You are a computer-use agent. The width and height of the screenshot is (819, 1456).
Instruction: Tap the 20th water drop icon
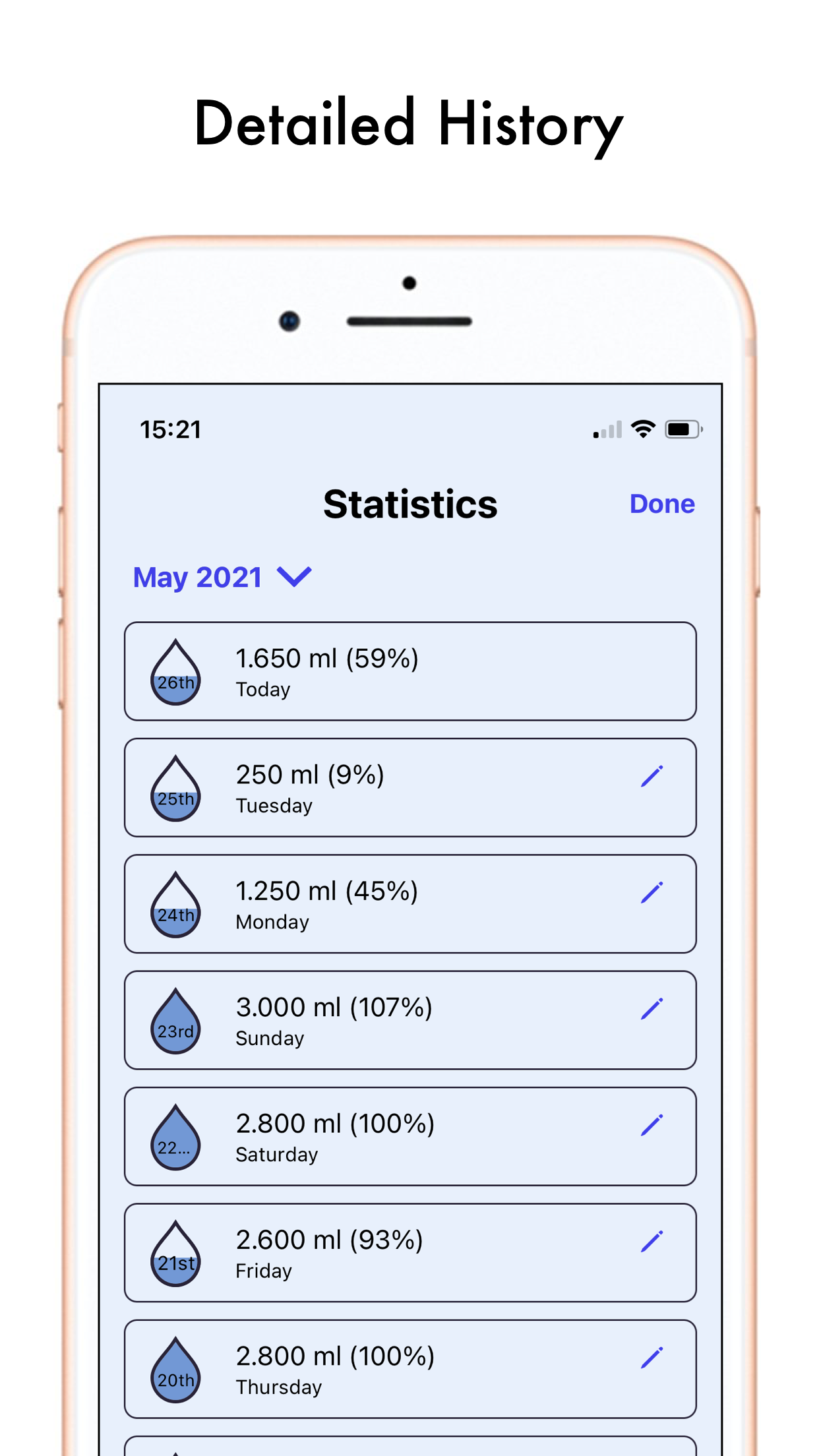click(x=175, y=1370)
